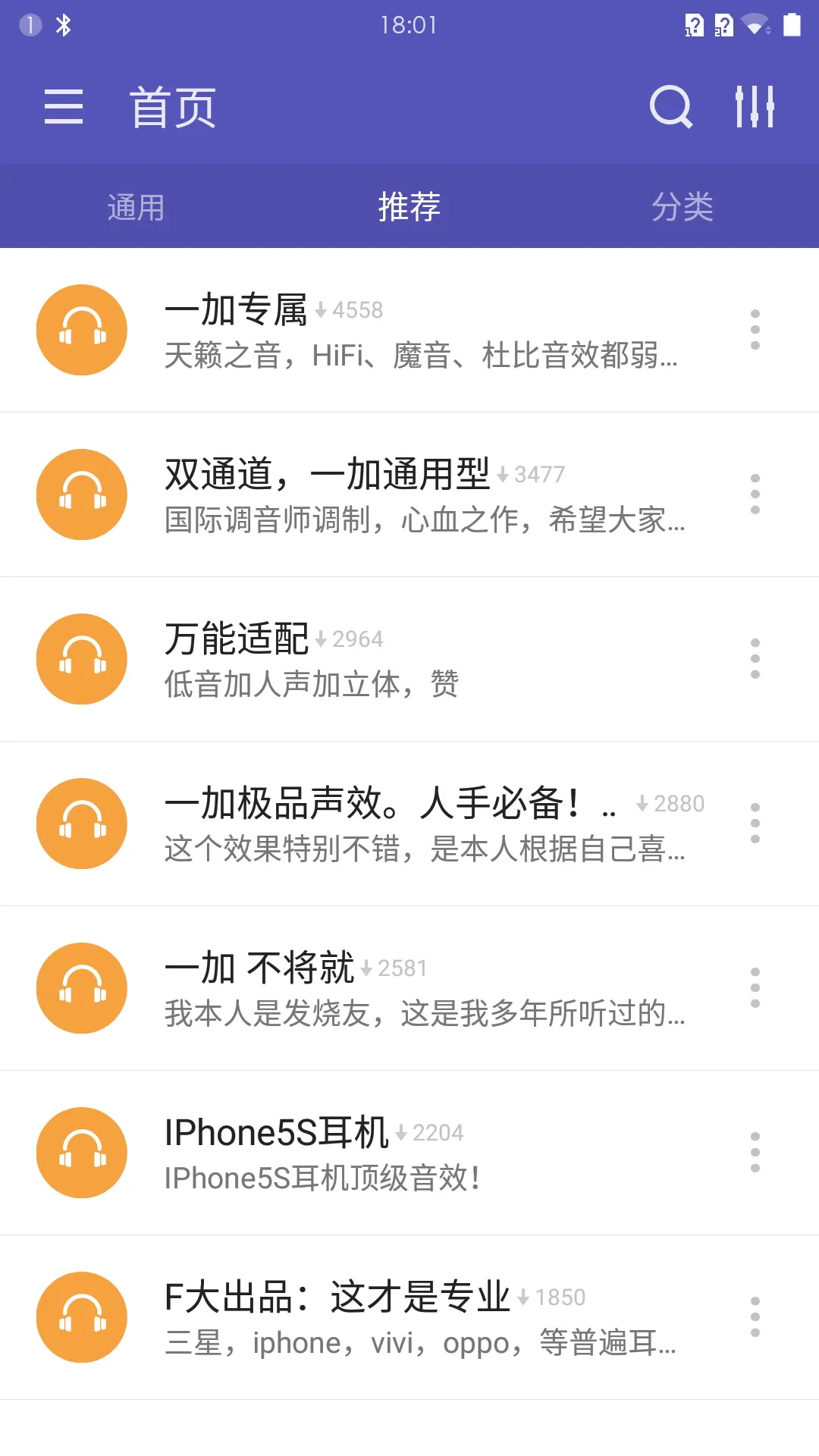Open the hamburger drawer menu
Screen dimensions: 819x1456
coord(64,106)
